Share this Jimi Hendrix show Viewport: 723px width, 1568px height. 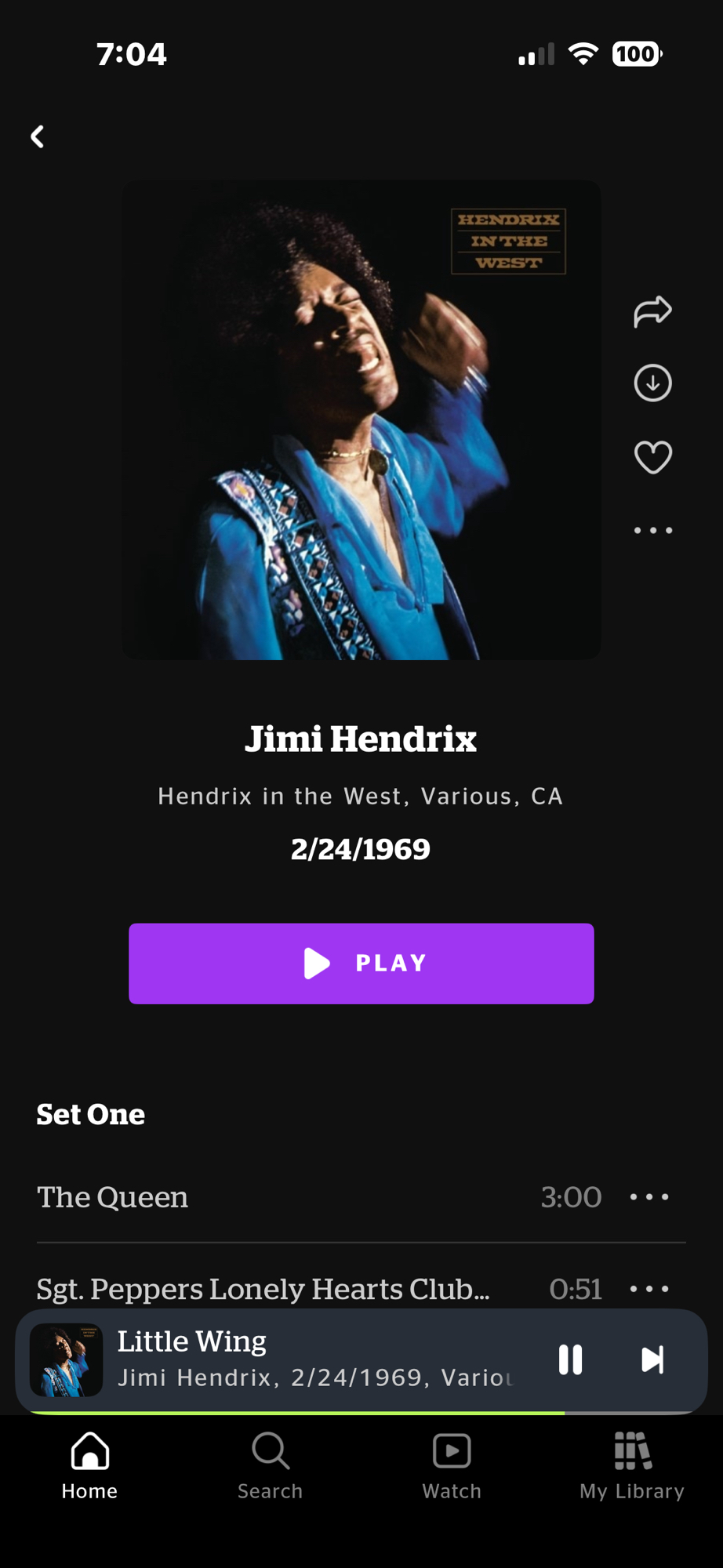point(652,311)
